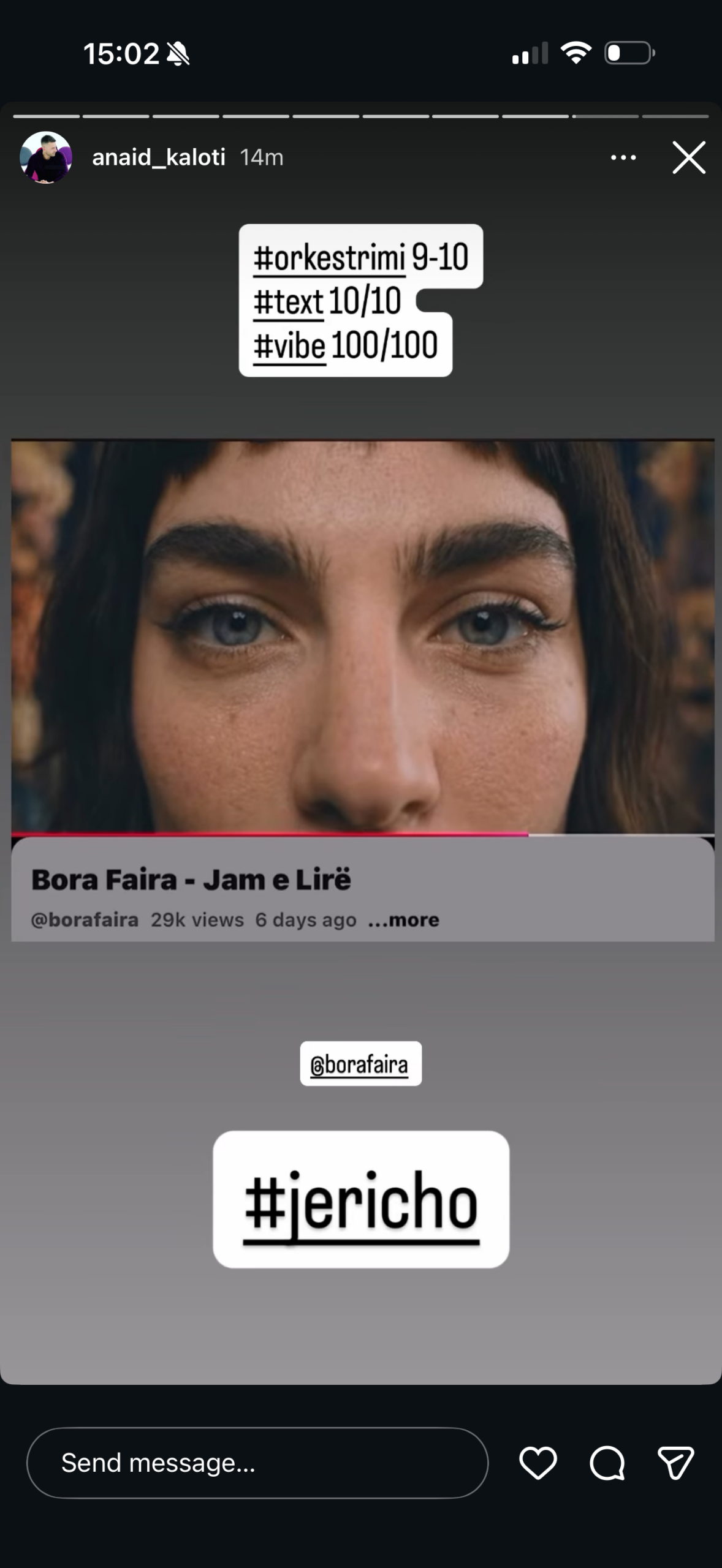The width and height of the screenshot is (722, 1568).
Task: Tap the comment bubble icon
Action: pos(607,1464)
